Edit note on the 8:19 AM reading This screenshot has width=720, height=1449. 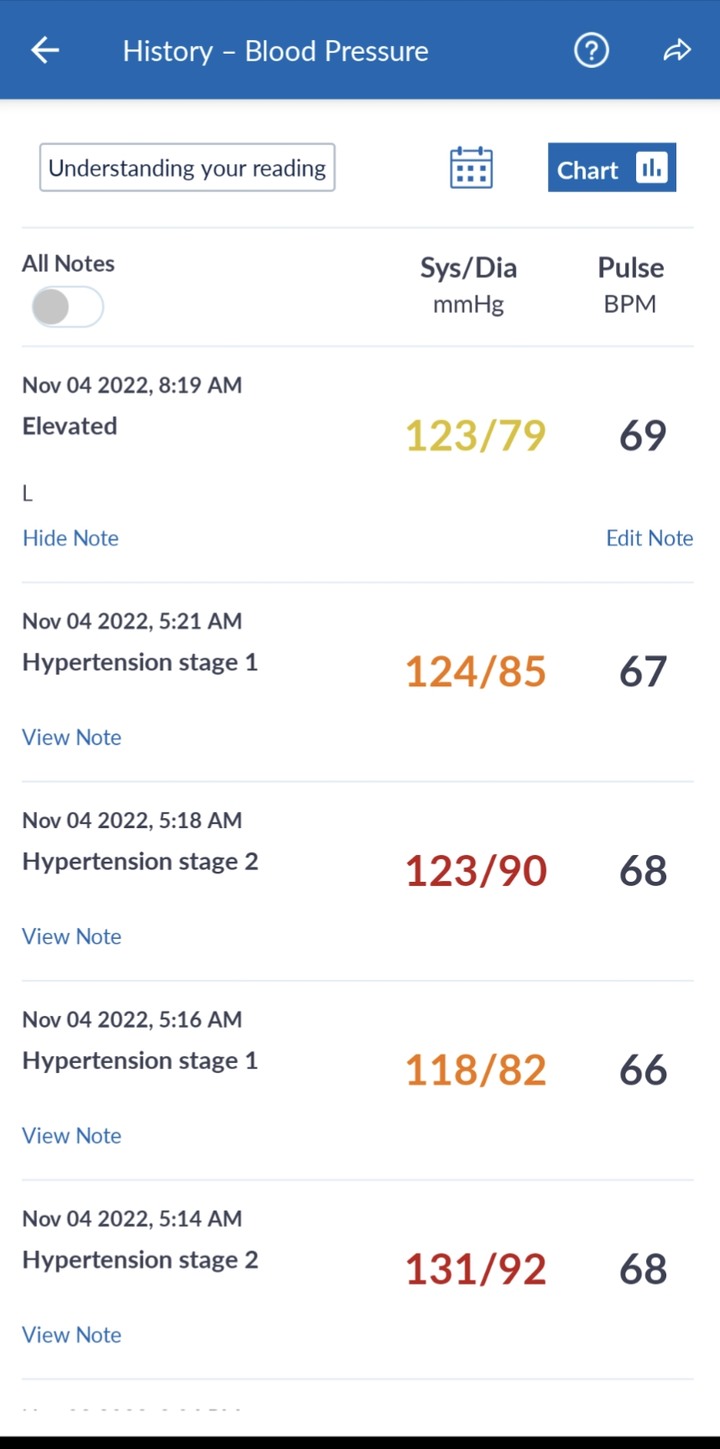click(649, 538)
